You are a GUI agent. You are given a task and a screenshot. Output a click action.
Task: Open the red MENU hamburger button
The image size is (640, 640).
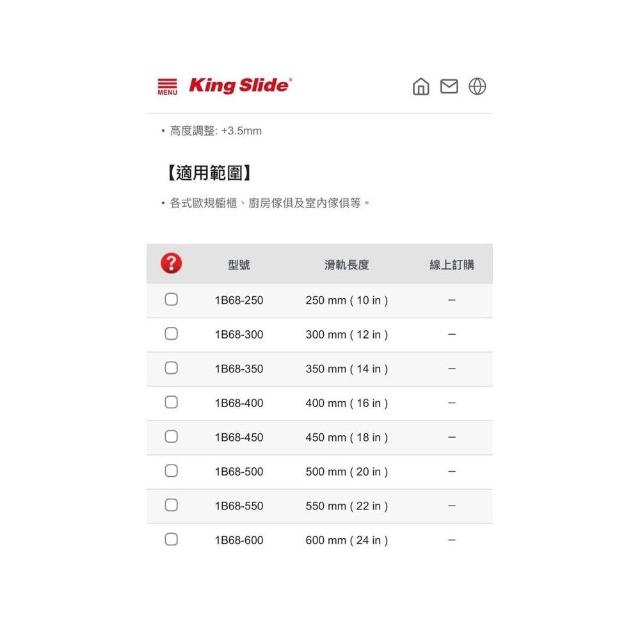(167, 87)
